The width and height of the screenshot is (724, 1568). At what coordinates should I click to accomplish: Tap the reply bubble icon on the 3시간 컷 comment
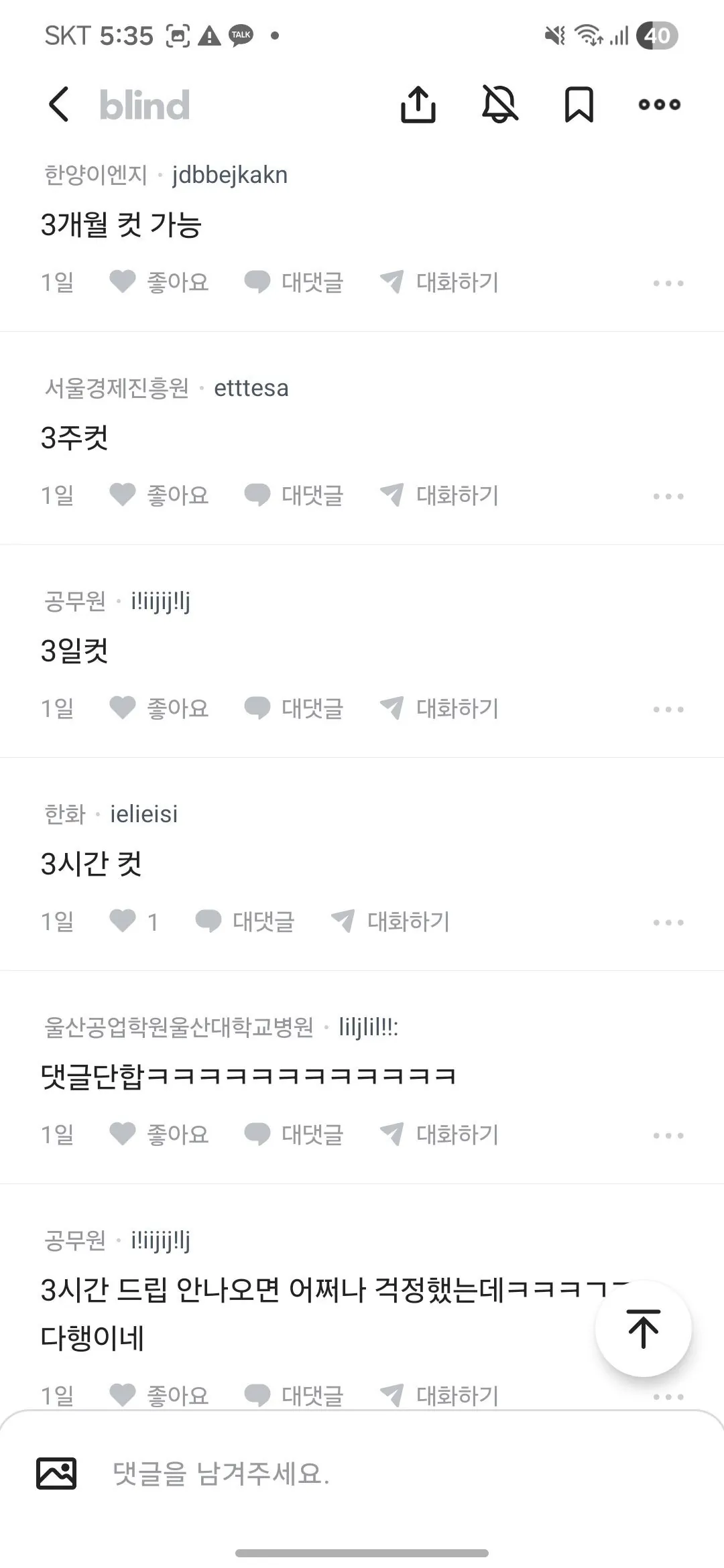210,921
